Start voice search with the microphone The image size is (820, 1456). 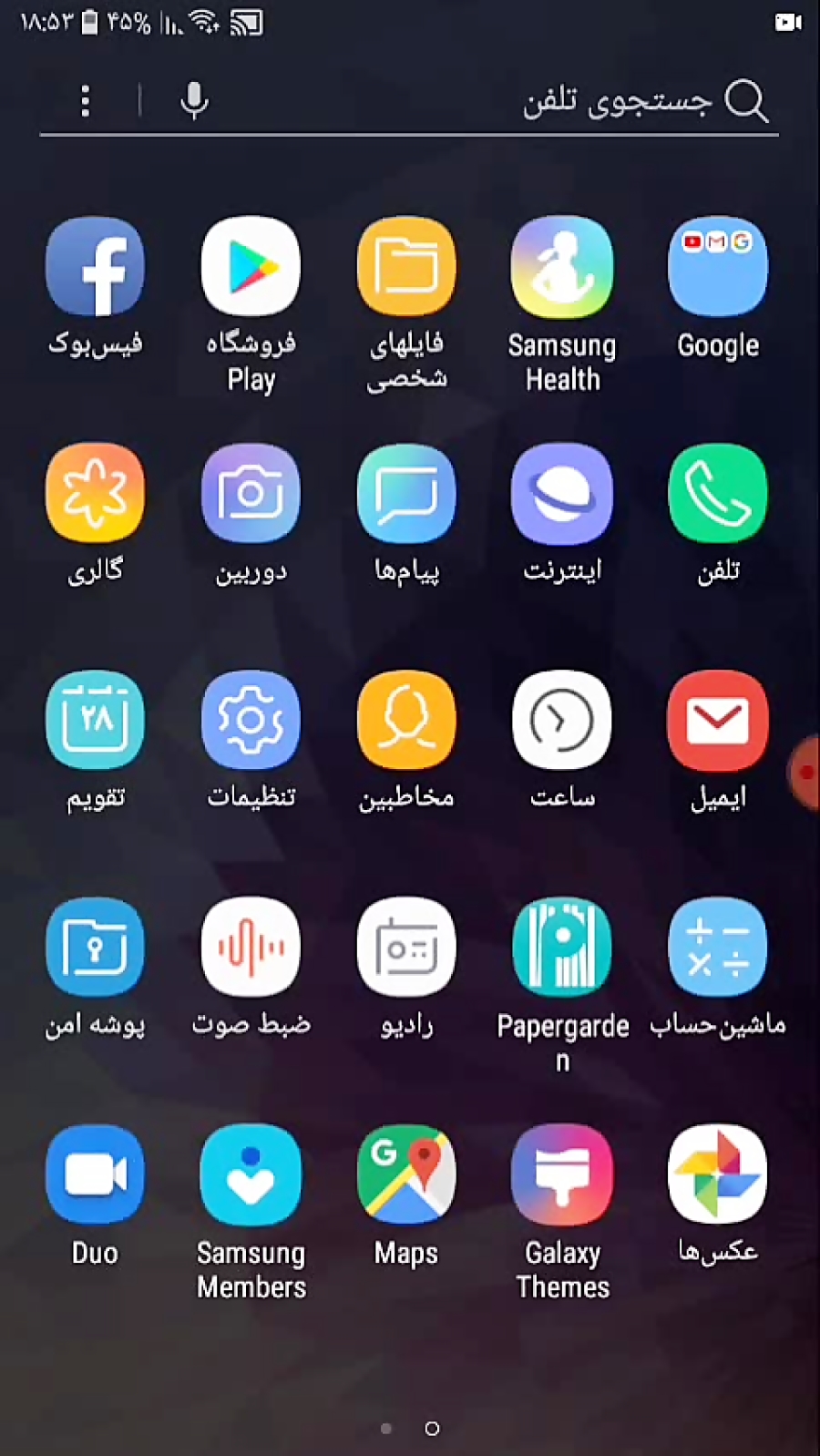(194, 100)
